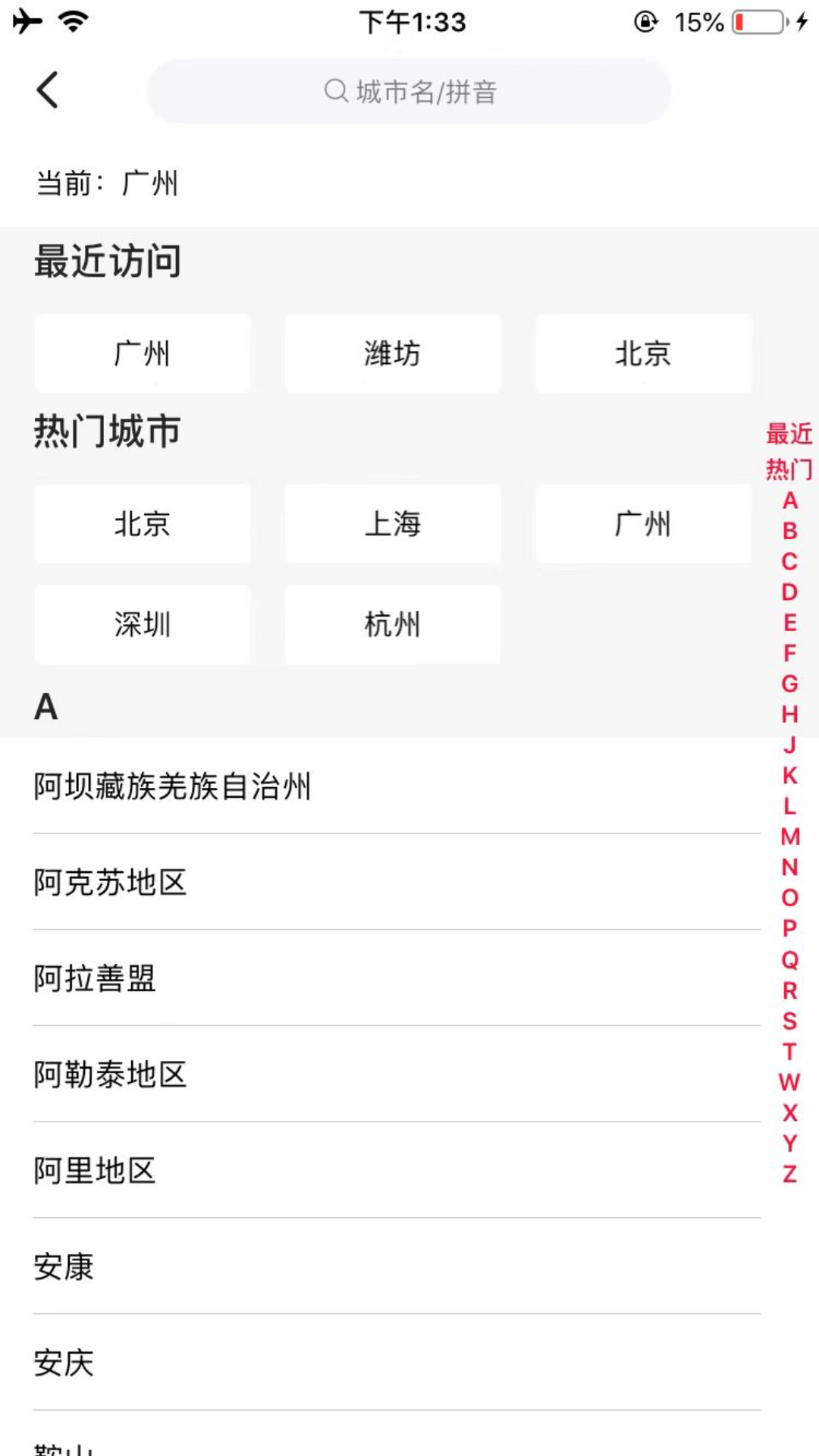Choose 深圳 under 热门城市
819x1456 pixels.
pyautogui.click(x=142, y=625)
